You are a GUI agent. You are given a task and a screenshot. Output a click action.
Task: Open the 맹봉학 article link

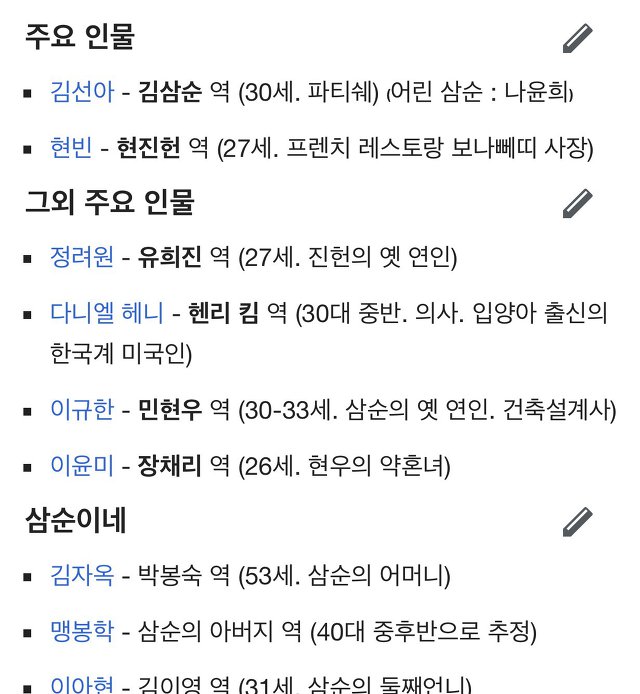pyautogui.click(x=82, y=631)
